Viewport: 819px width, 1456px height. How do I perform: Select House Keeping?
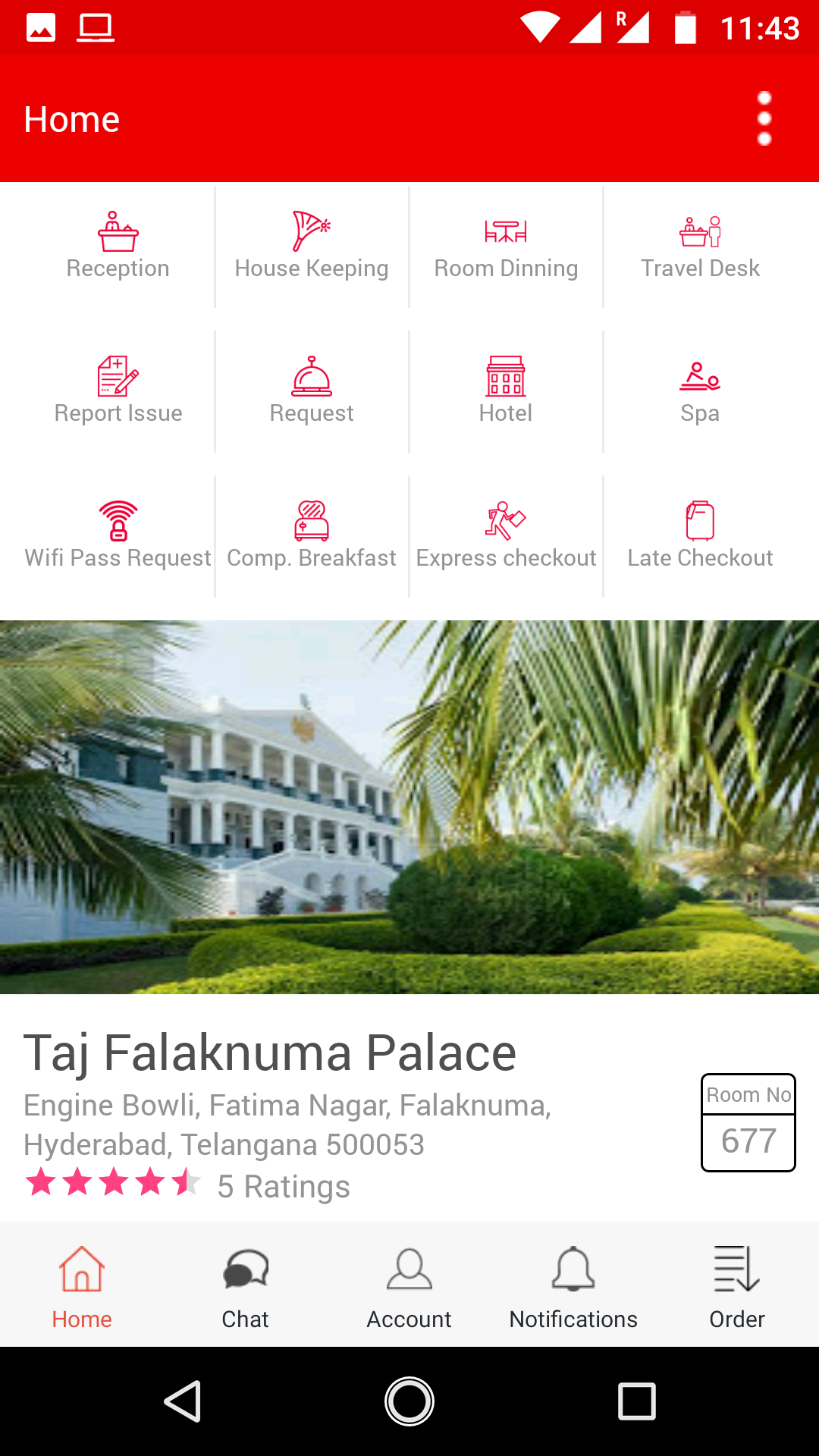312,246
